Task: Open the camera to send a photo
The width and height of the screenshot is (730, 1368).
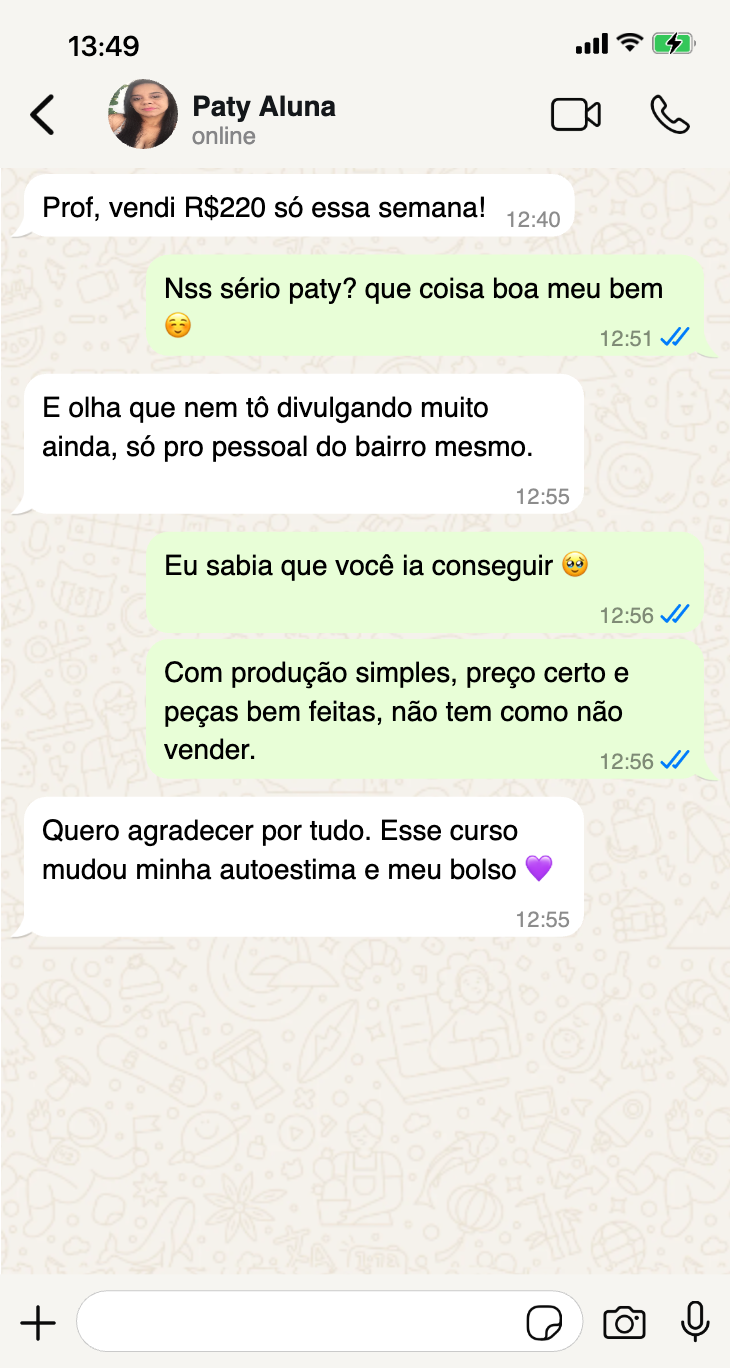Action: click(624, 1323)
